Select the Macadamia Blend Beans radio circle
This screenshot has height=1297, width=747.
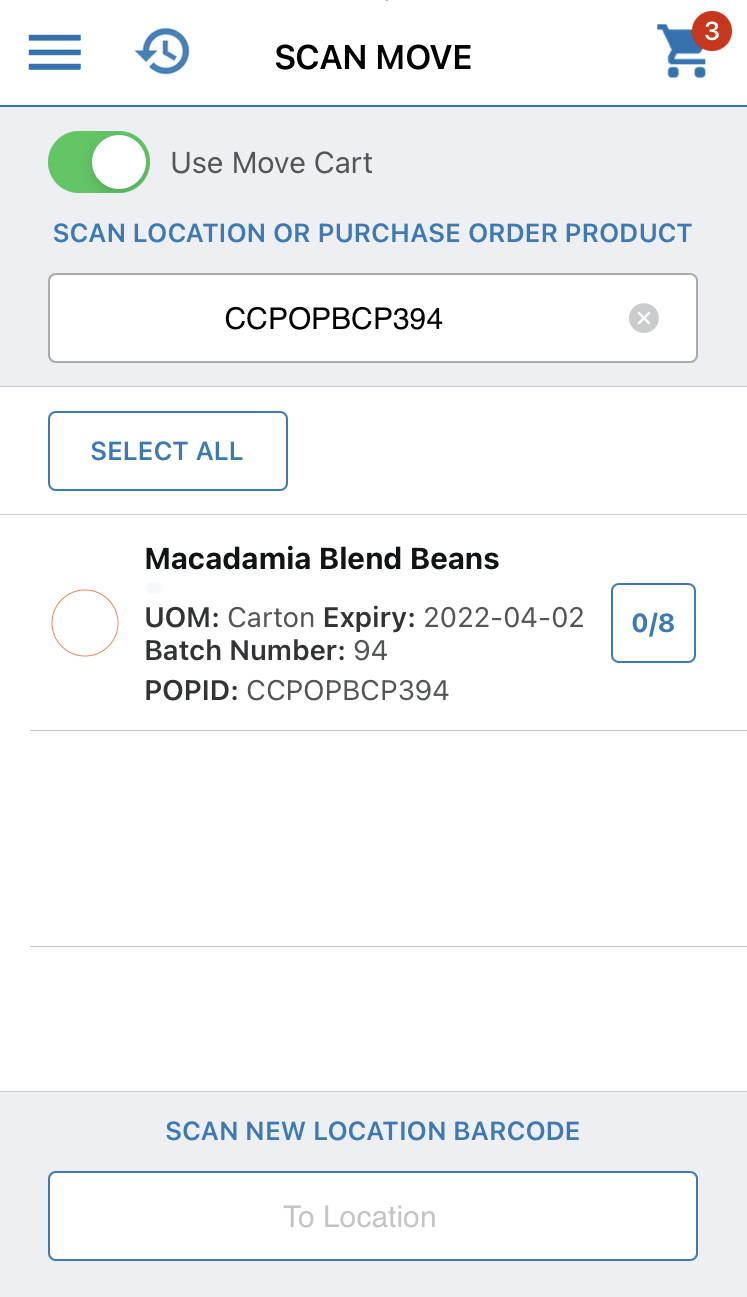click(x=85, y=622)
